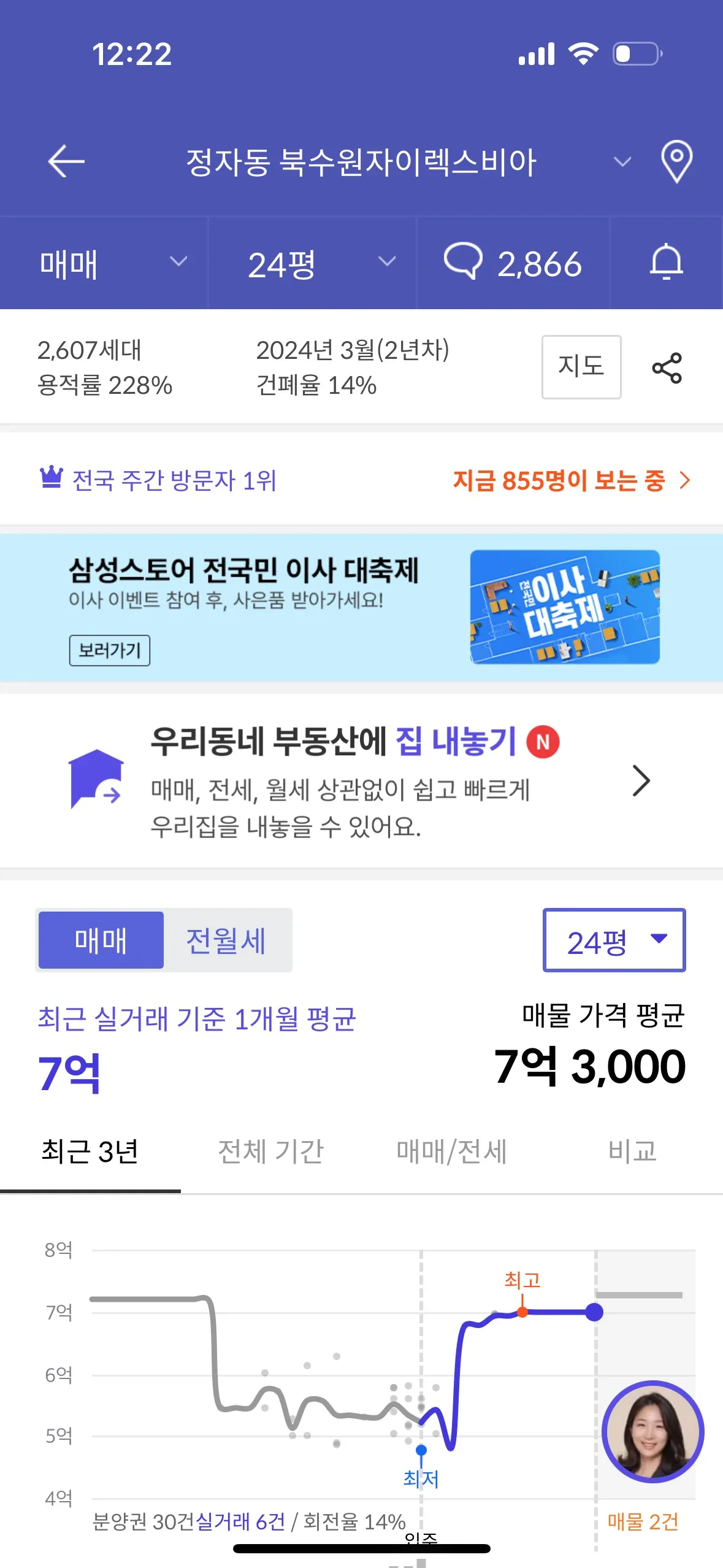Switch to the 매매/전세 tab
Viewport: 723px width, 1568px height.
(x=451, y=1151)
